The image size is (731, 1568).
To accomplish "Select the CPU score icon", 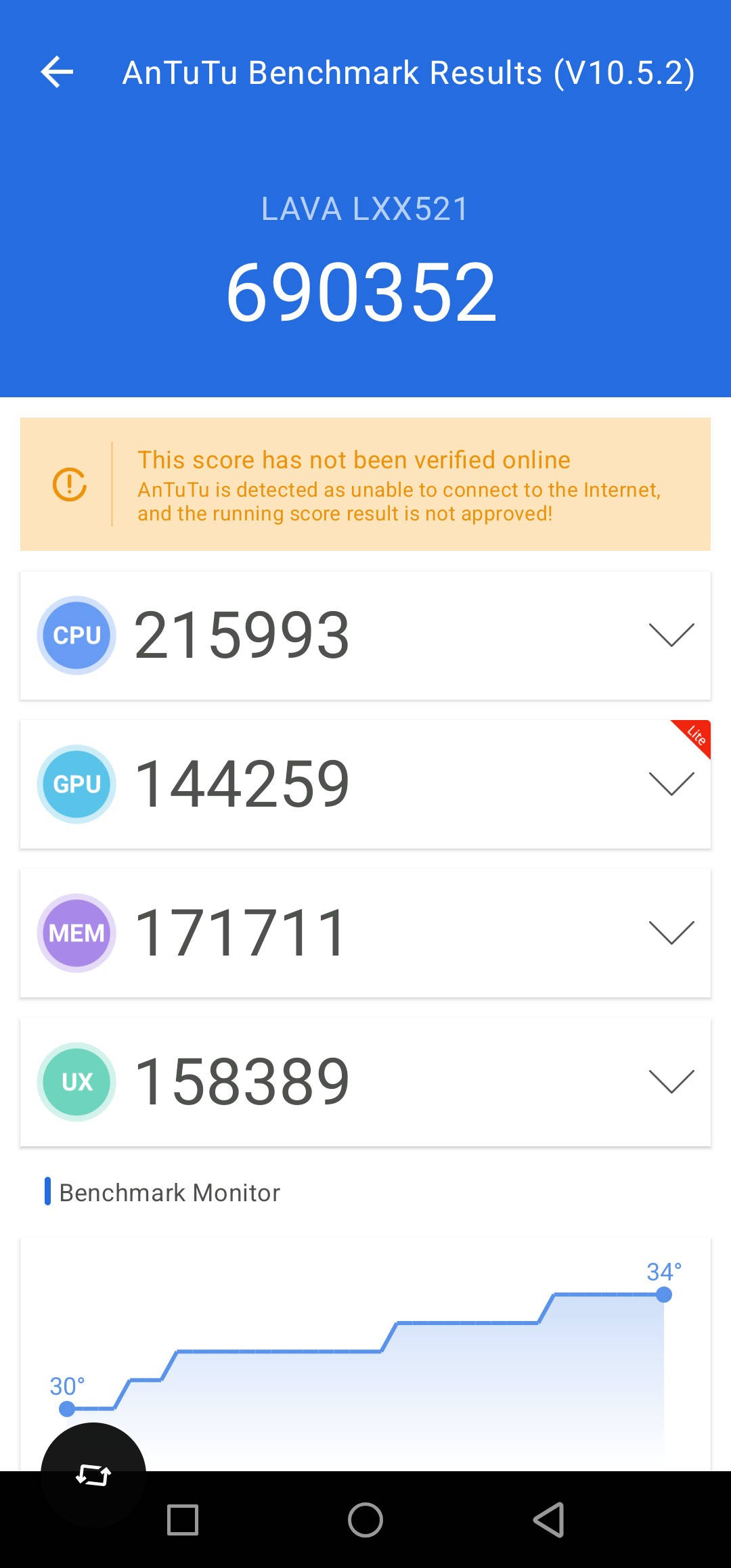I will (76, 635).
